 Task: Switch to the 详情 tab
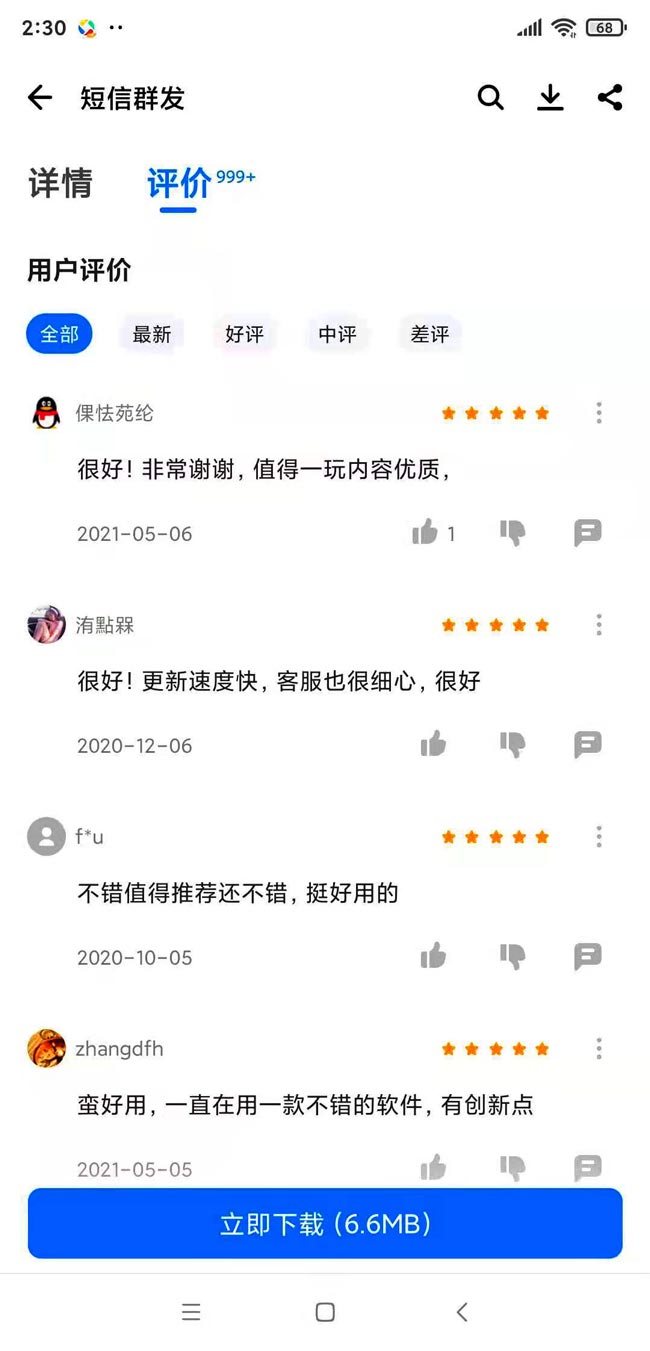(x=60, y=183)
